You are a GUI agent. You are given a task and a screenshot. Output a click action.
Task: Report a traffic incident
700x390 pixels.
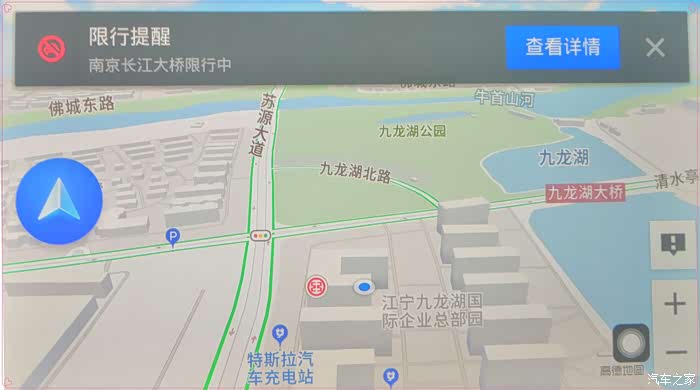tap(673, 244)
